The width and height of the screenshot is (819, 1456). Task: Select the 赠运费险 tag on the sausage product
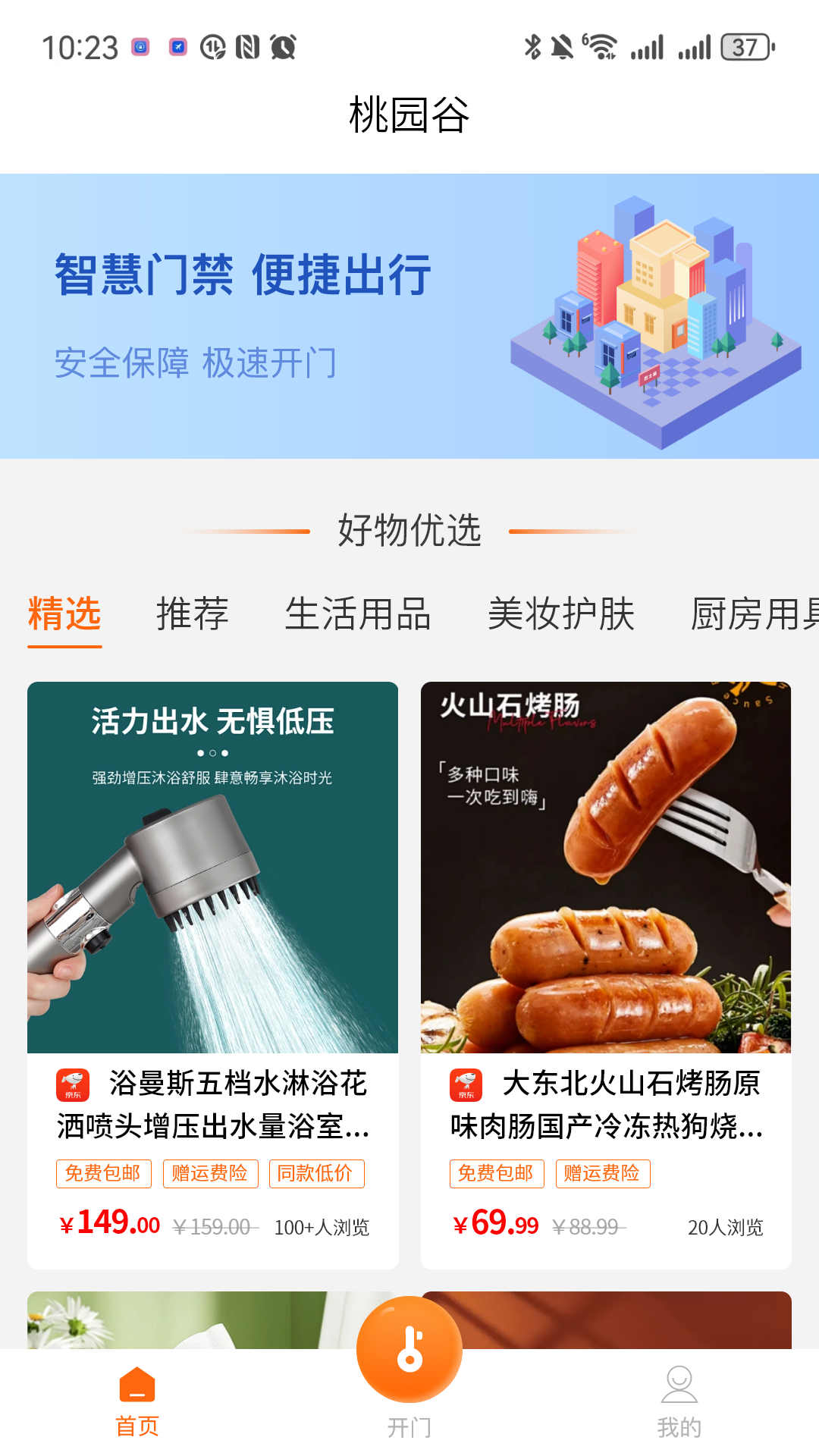(603, 1172)
